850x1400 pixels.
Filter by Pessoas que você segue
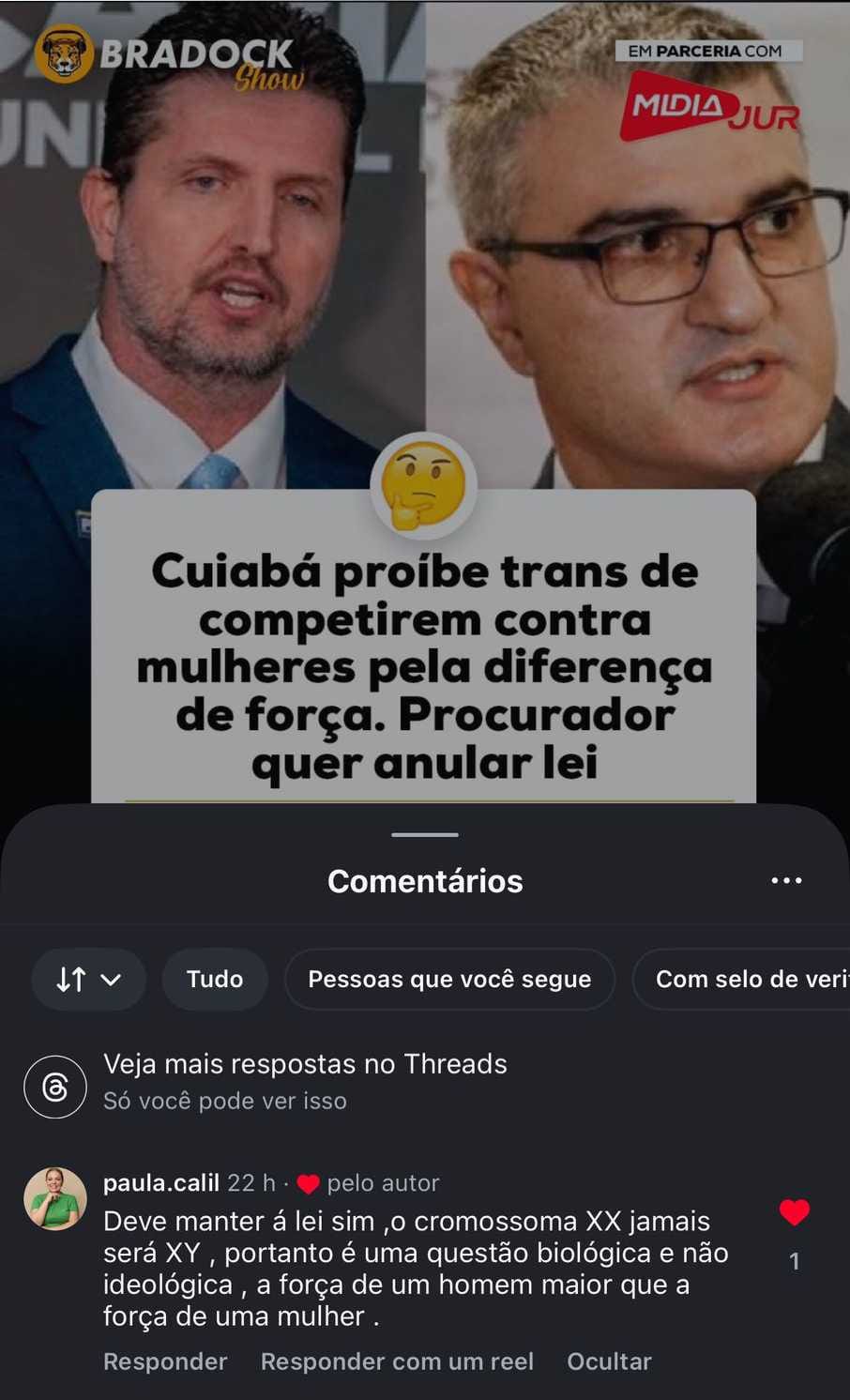(x=449, y=980)
